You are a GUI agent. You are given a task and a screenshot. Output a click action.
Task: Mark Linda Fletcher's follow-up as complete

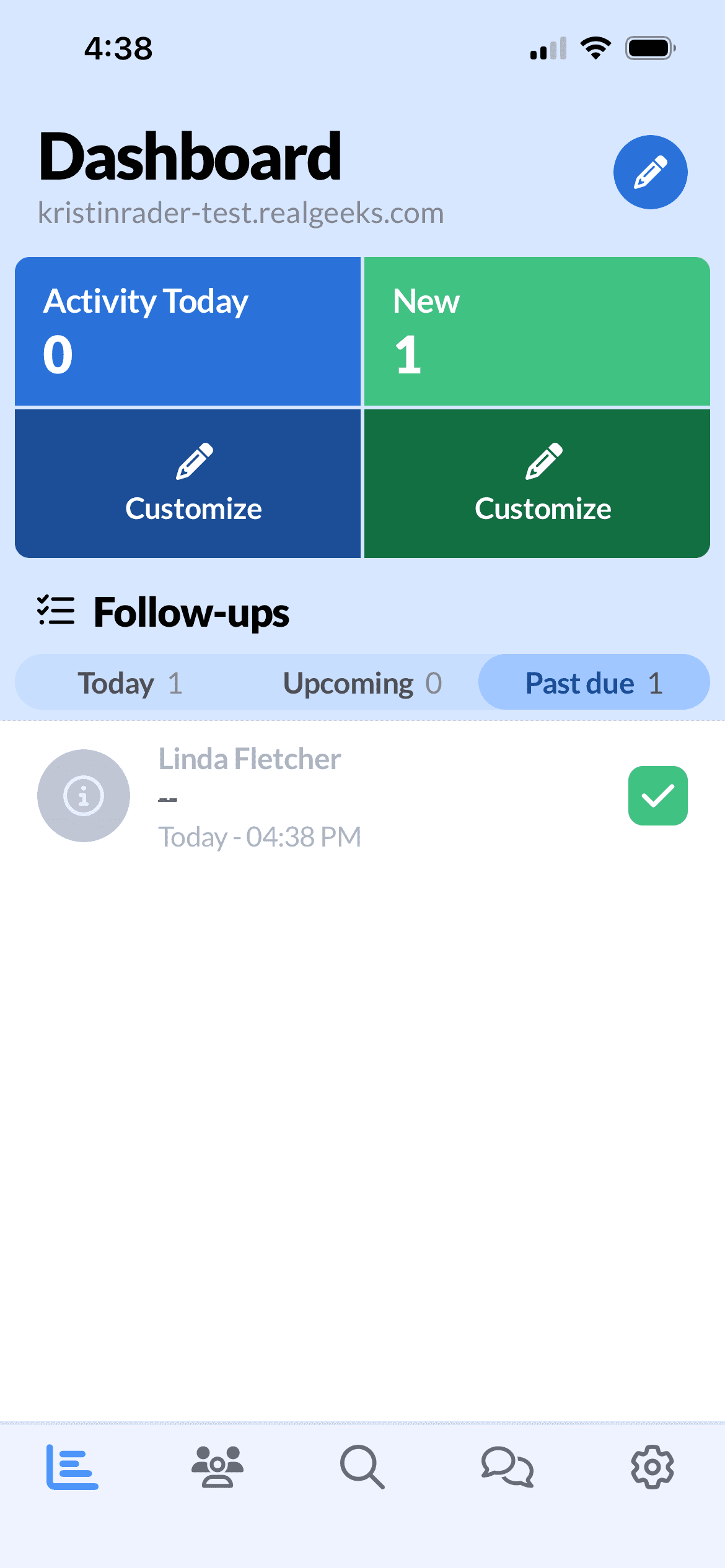click(x=657, y=796)
